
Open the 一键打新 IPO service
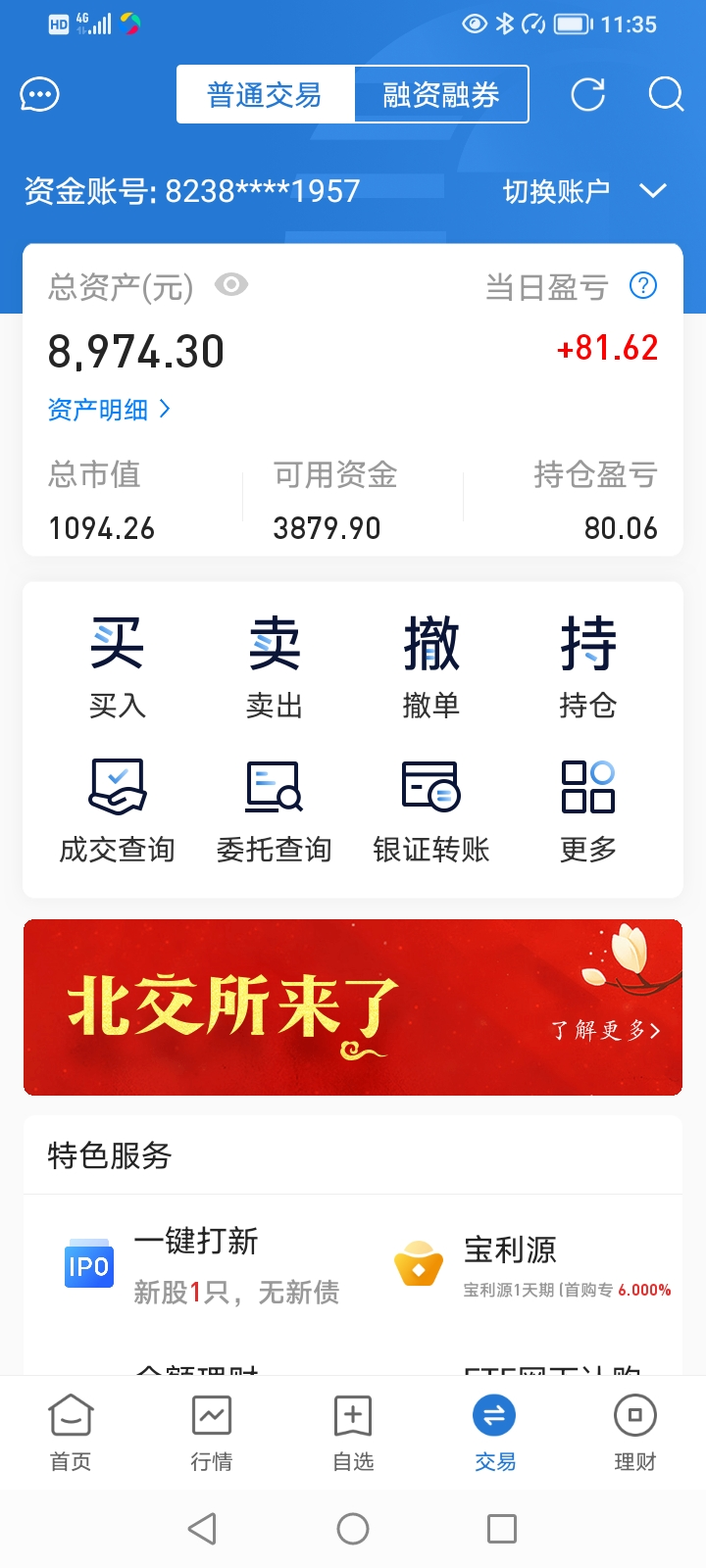click(x=196, y=1264)
